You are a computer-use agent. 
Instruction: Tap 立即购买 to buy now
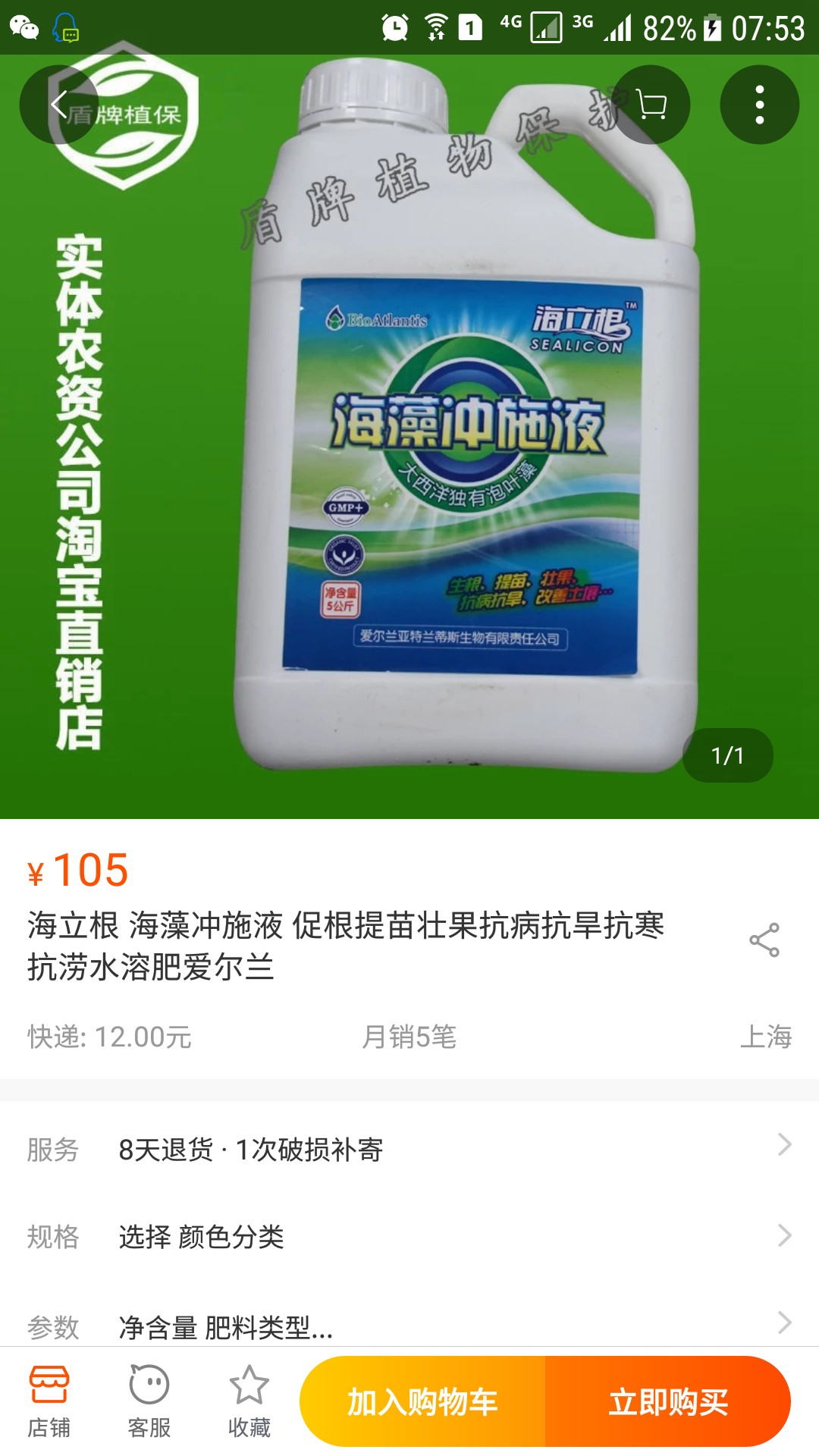[x=667, y=1401]
